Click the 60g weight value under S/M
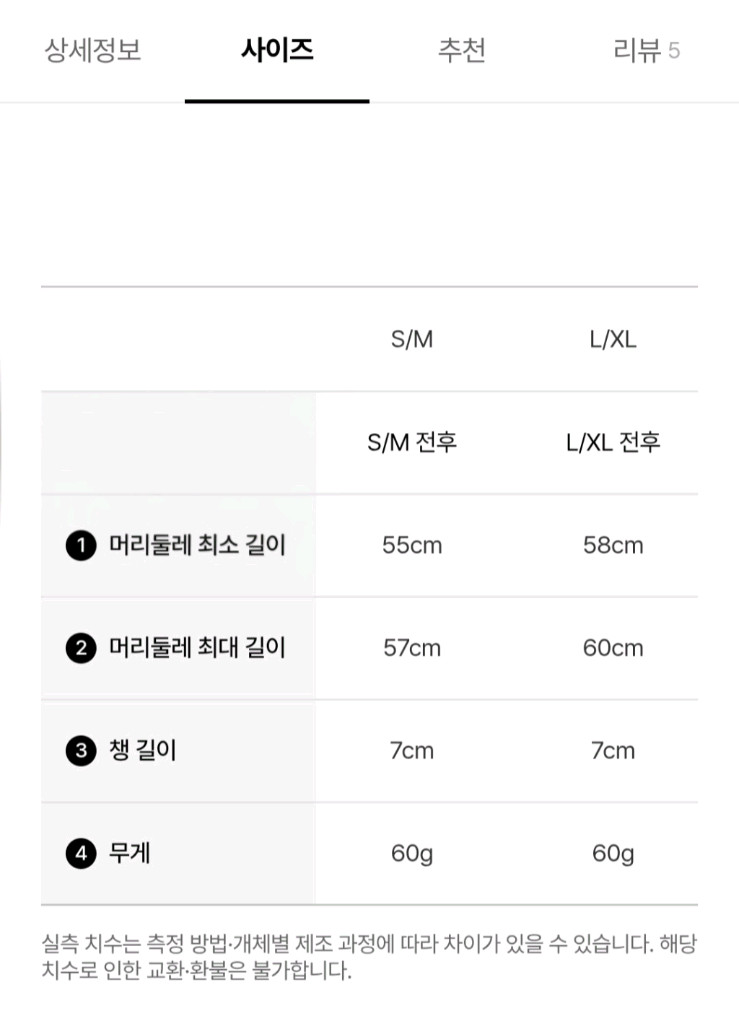 [411, 854]
